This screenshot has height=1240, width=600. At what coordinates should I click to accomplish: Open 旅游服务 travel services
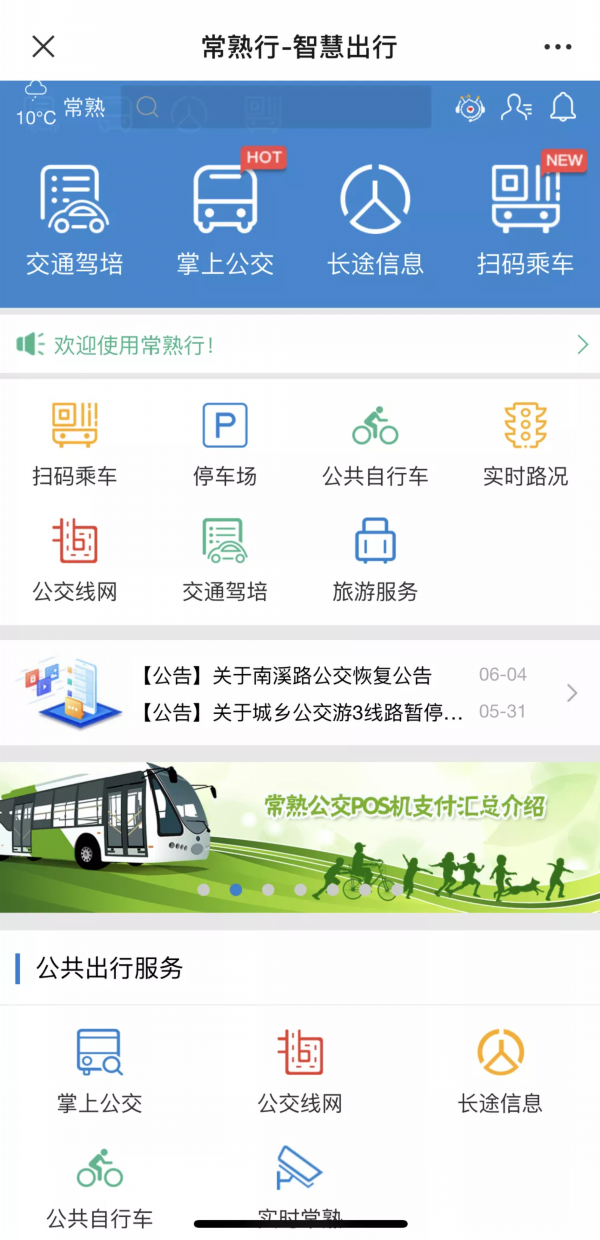pyautogui.click(x=375, y=560)
